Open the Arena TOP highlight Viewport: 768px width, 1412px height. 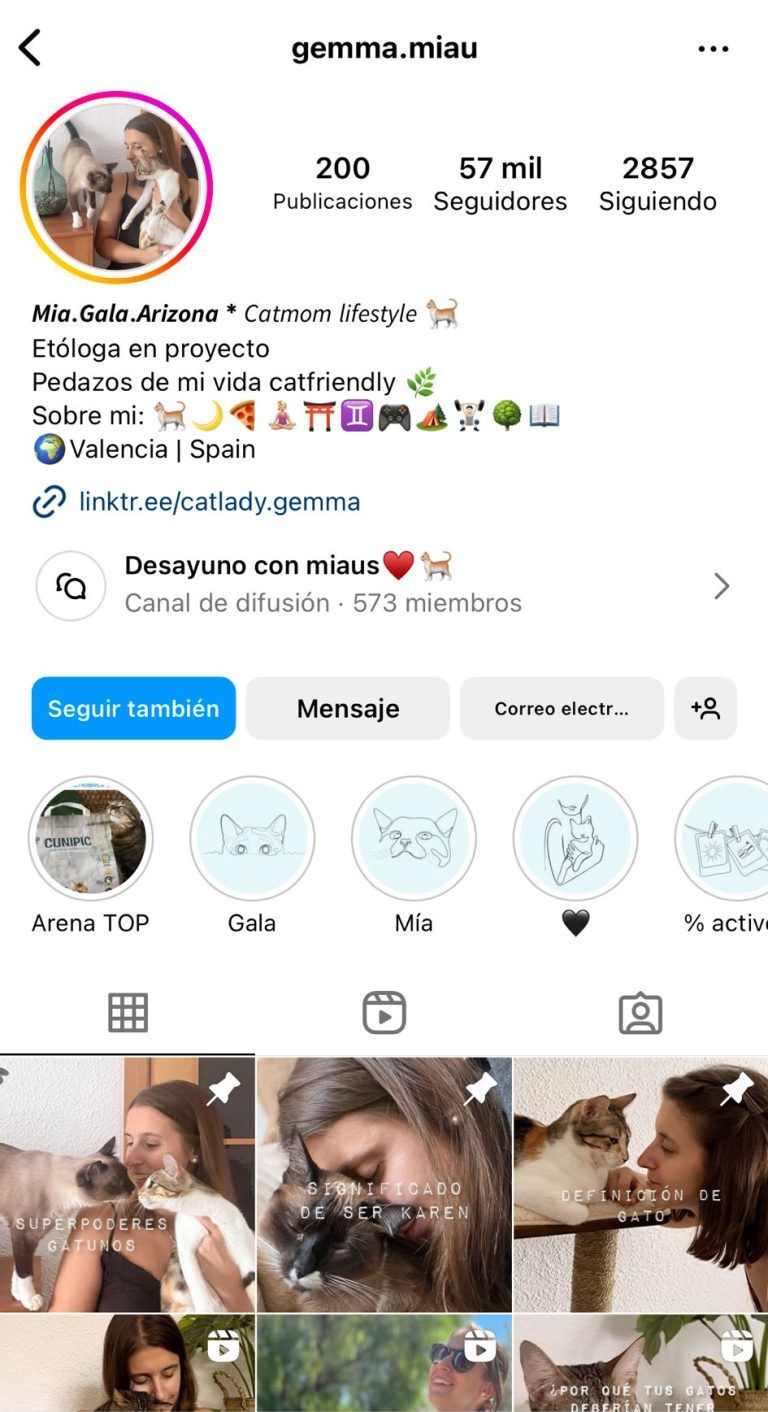91,856
